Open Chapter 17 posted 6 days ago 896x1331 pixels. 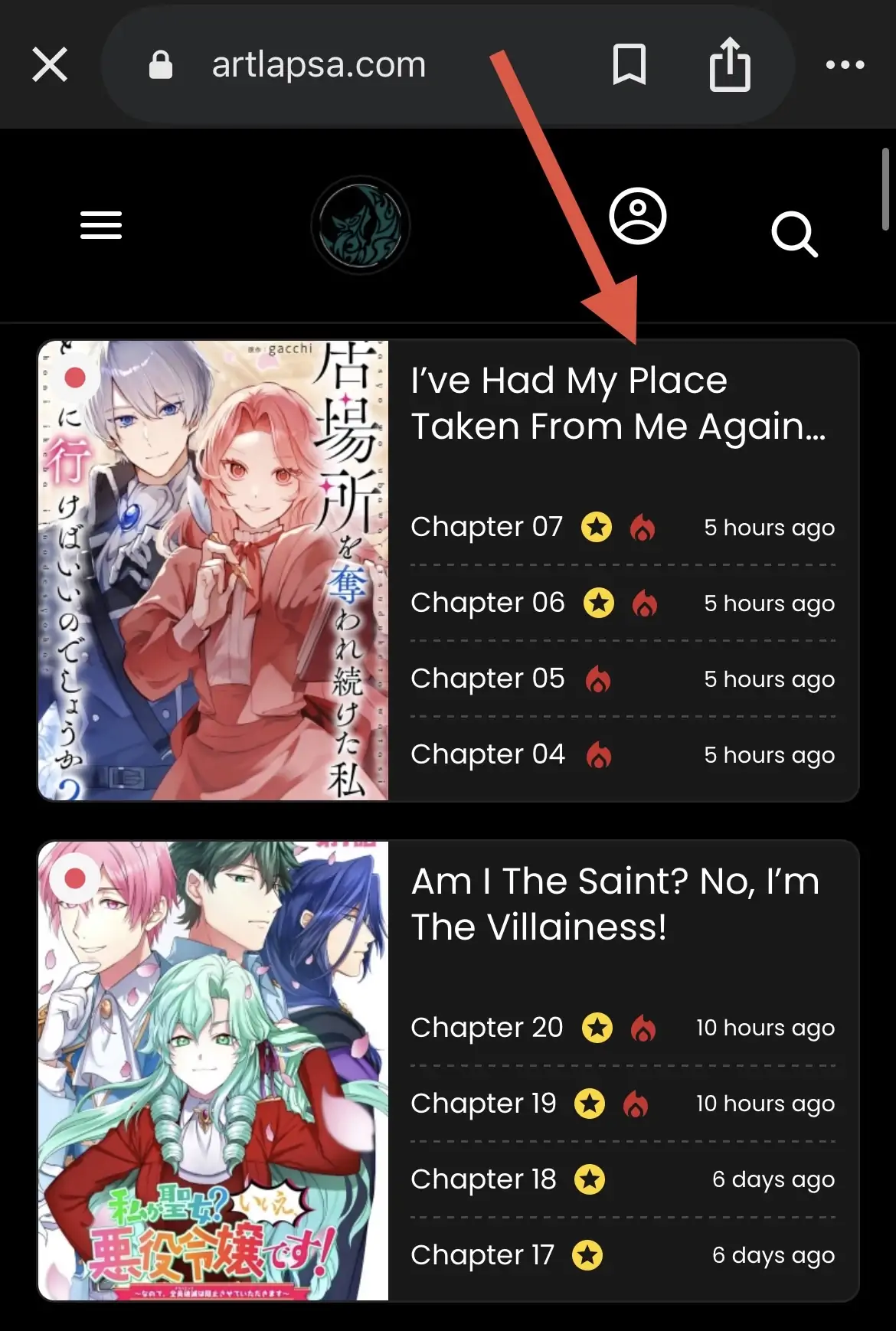tap(482, 1255)
